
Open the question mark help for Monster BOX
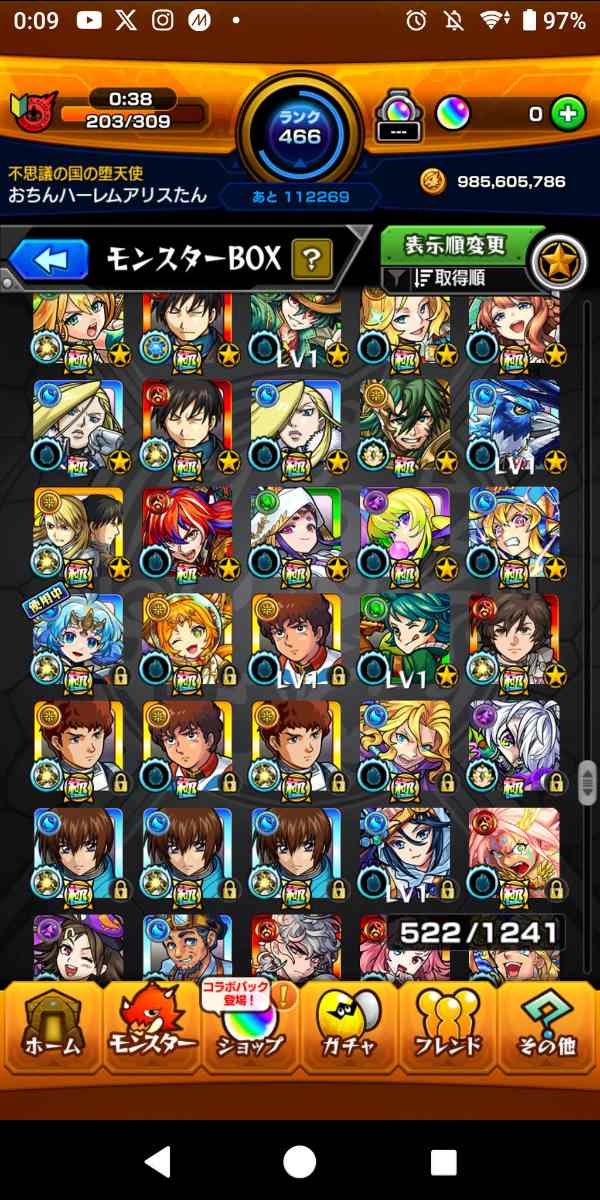(x=312, y=261)
